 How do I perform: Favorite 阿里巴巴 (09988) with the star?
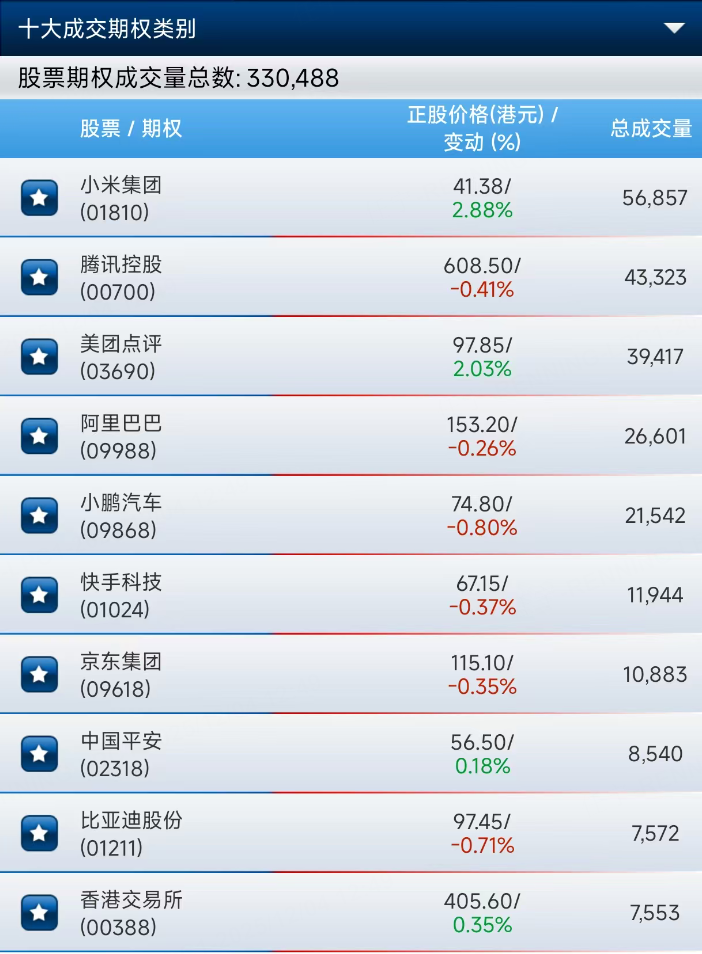[x=39, y=436]
